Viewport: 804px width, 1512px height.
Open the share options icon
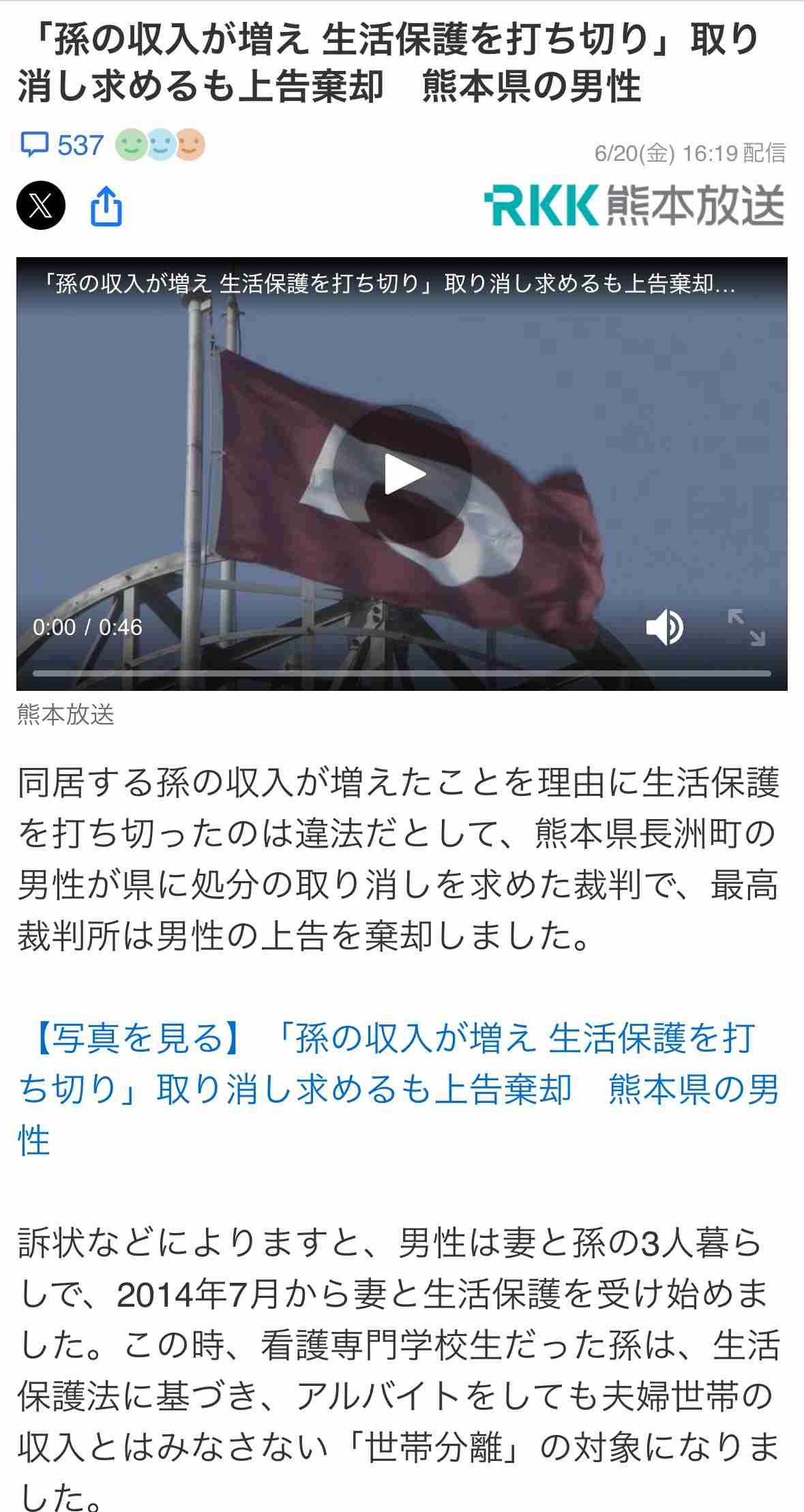(106, 207)
